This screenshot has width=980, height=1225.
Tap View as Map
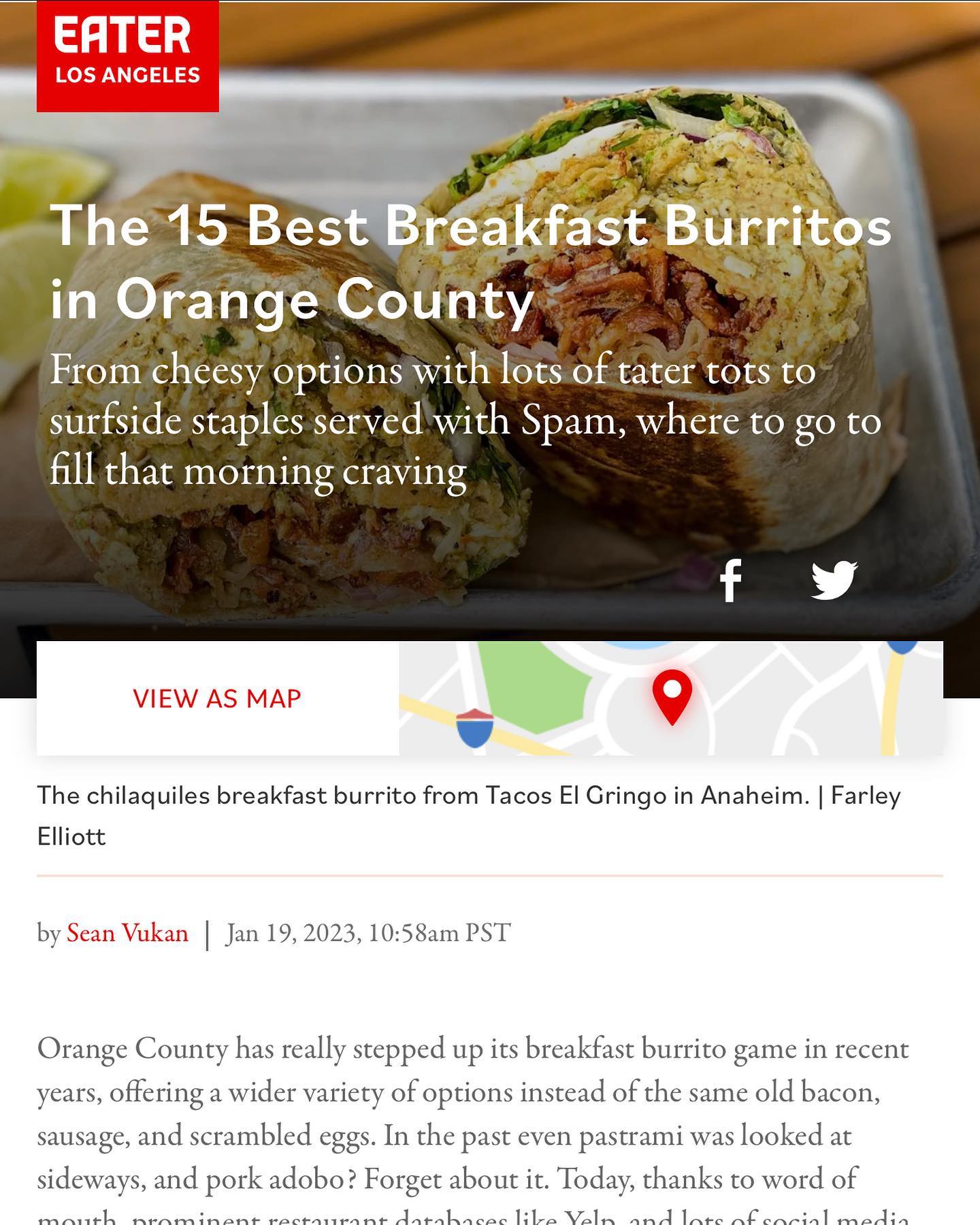click(217, 698)
